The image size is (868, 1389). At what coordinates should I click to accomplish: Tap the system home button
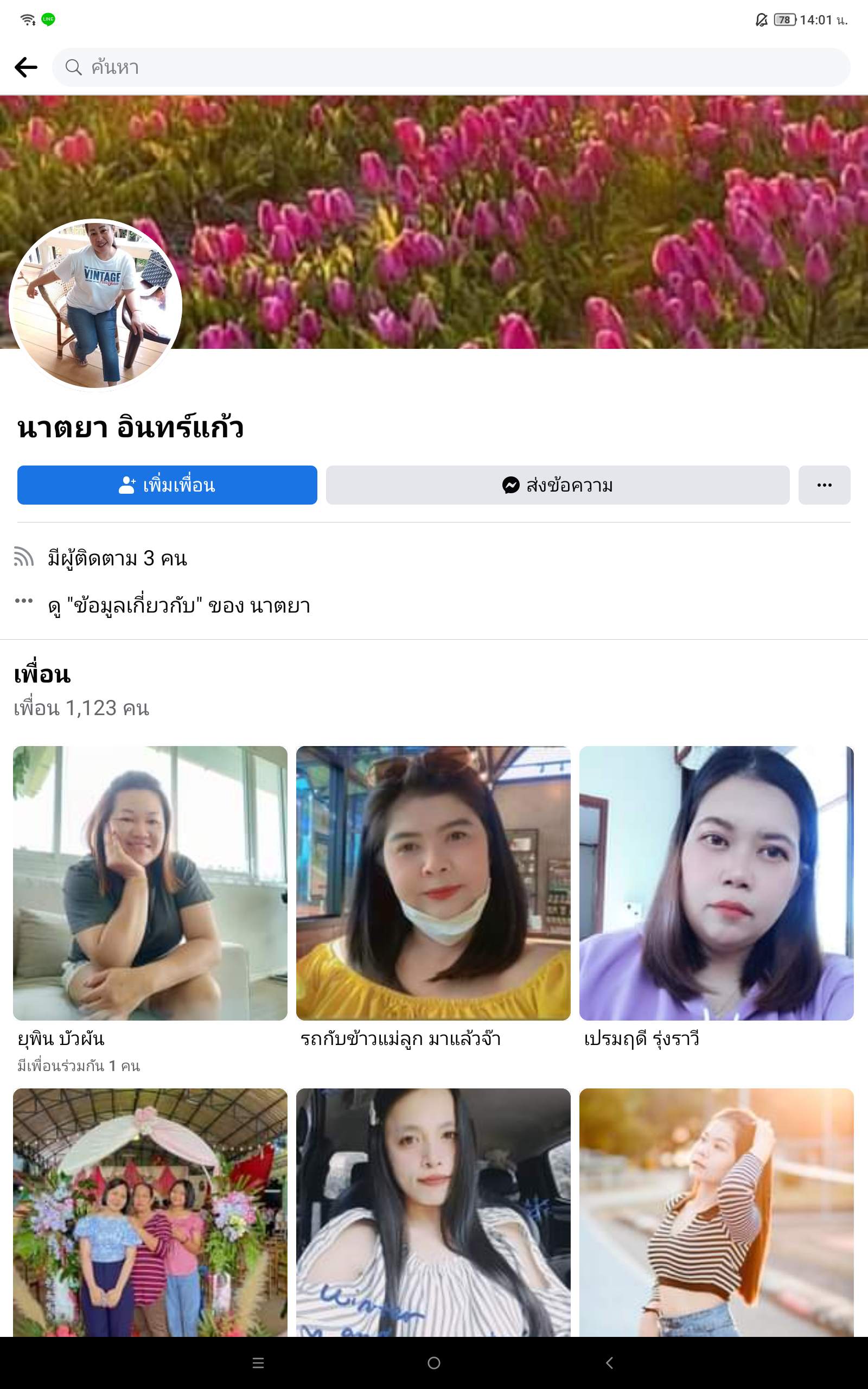click(434, 1362)
